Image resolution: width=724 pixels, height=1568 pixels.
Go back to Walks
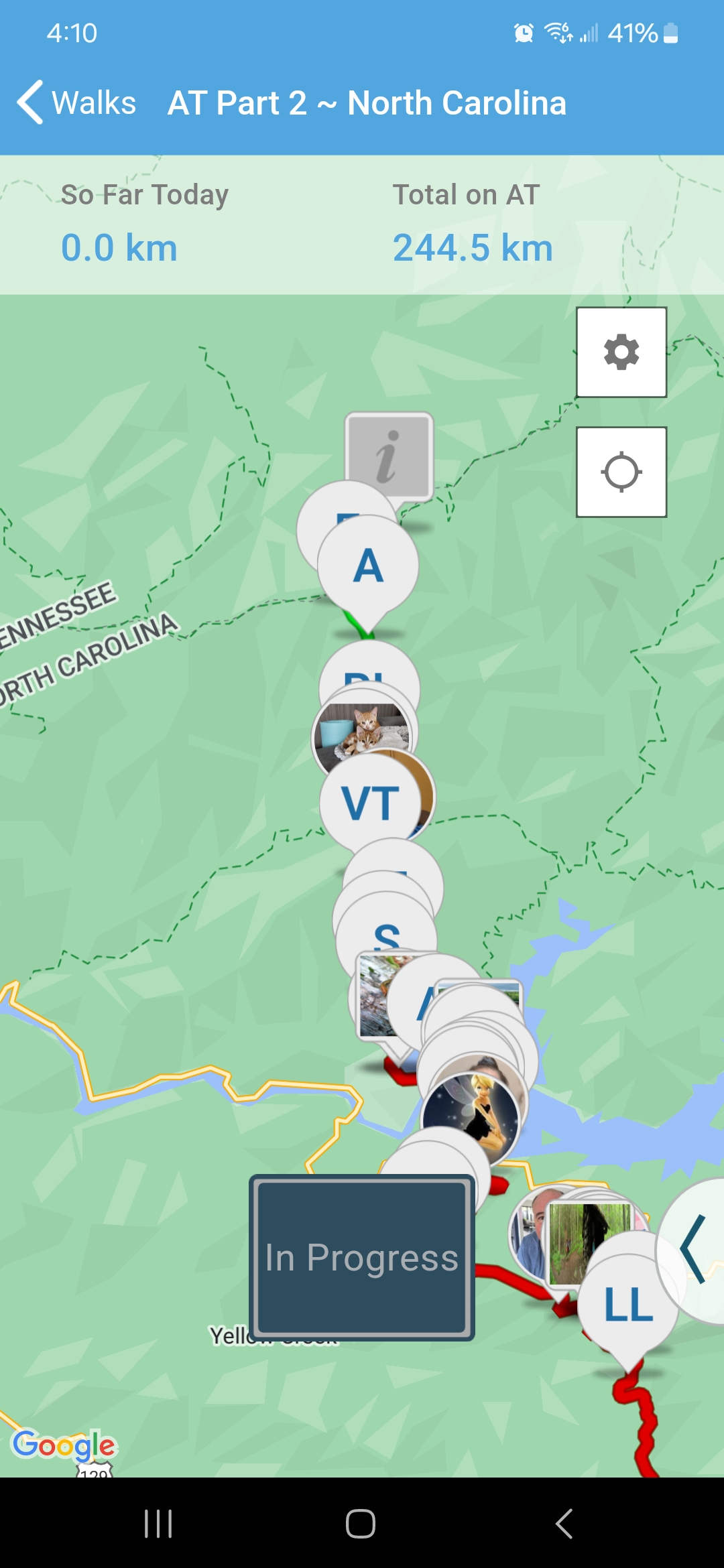coord(77,103)
